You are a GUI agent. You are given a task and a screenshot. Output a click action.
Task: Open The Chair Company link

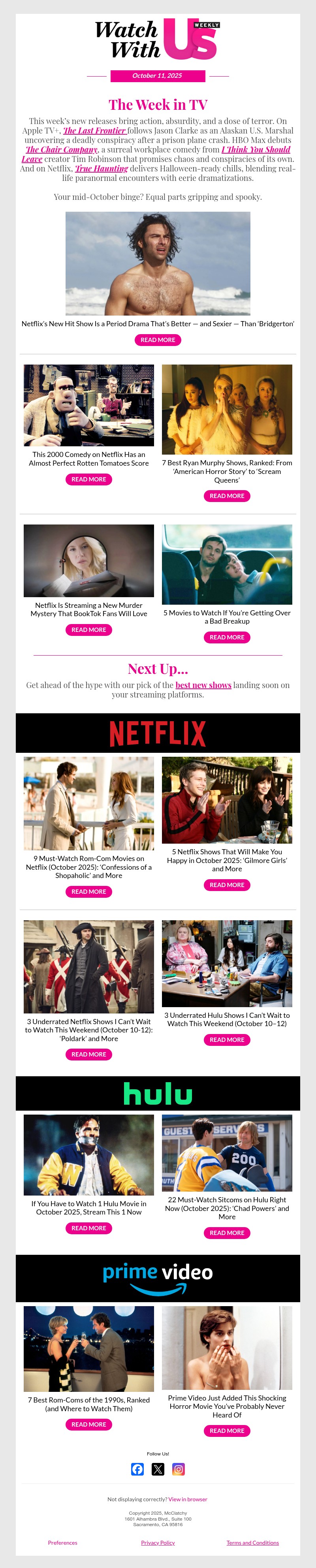(x=62, y=149)
